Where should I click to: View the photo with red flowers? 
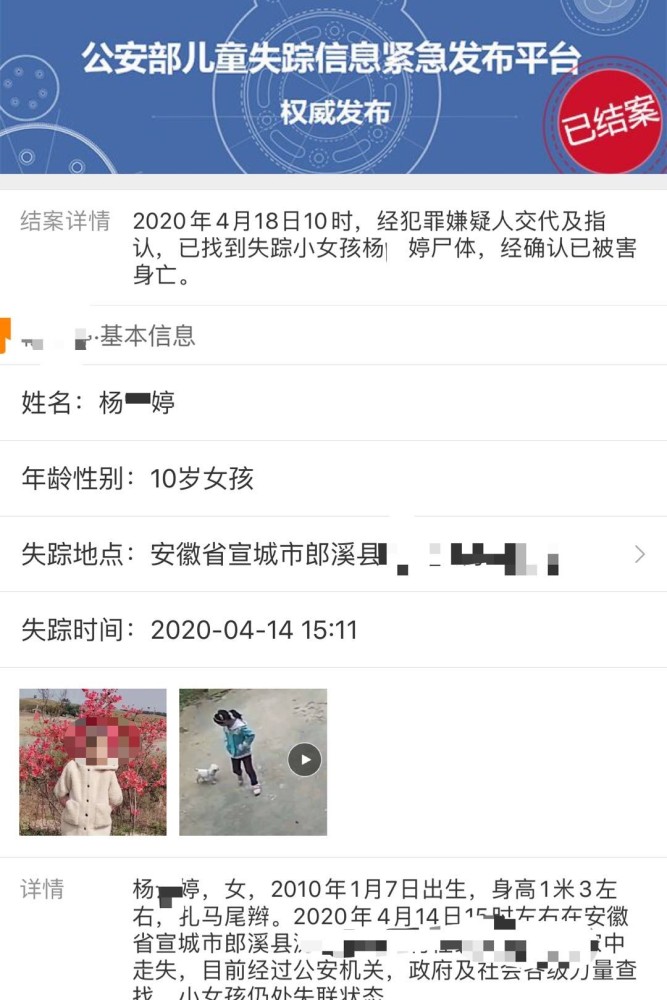(x=93, y=762)
